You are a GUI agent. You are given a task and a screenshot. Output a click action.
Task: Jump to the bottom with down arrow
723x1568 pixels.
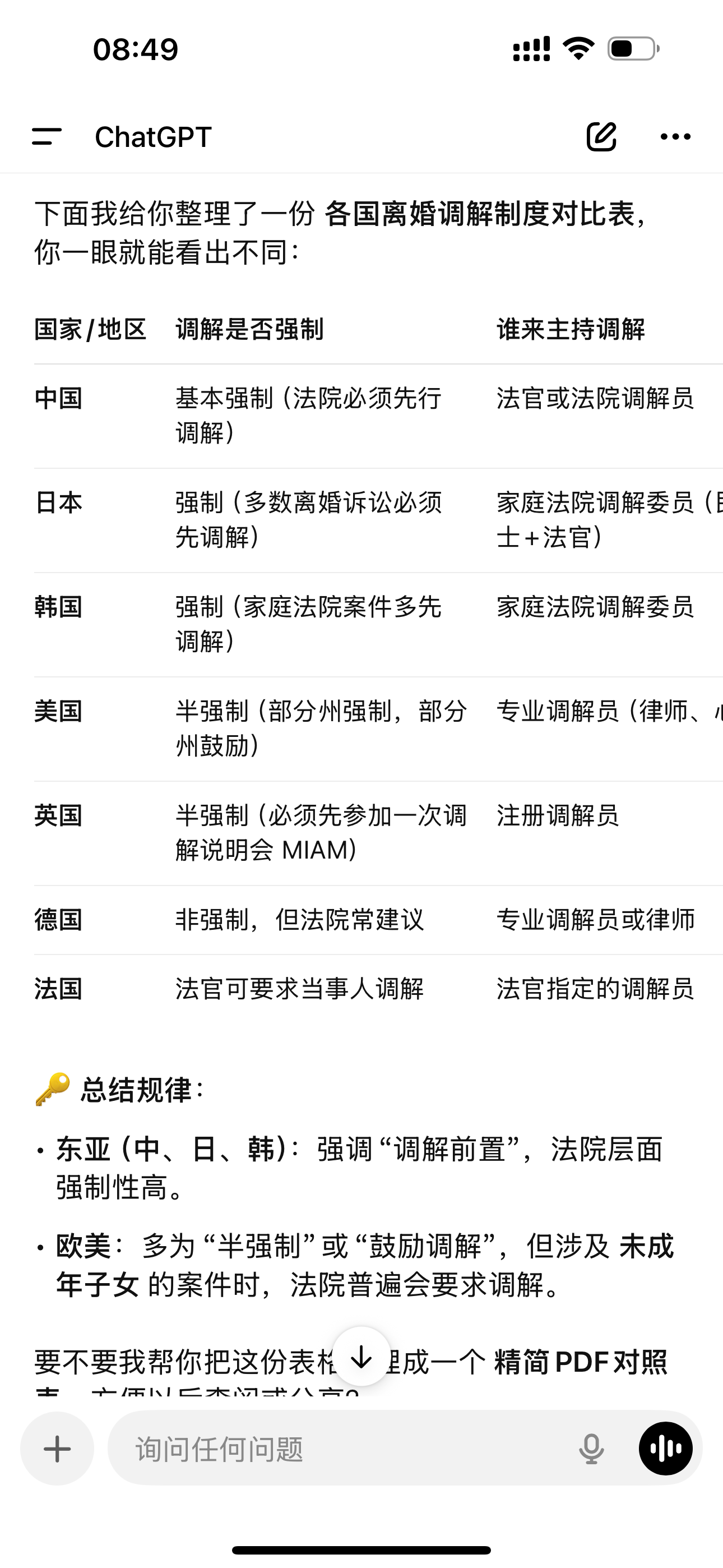click(361, 1357)
